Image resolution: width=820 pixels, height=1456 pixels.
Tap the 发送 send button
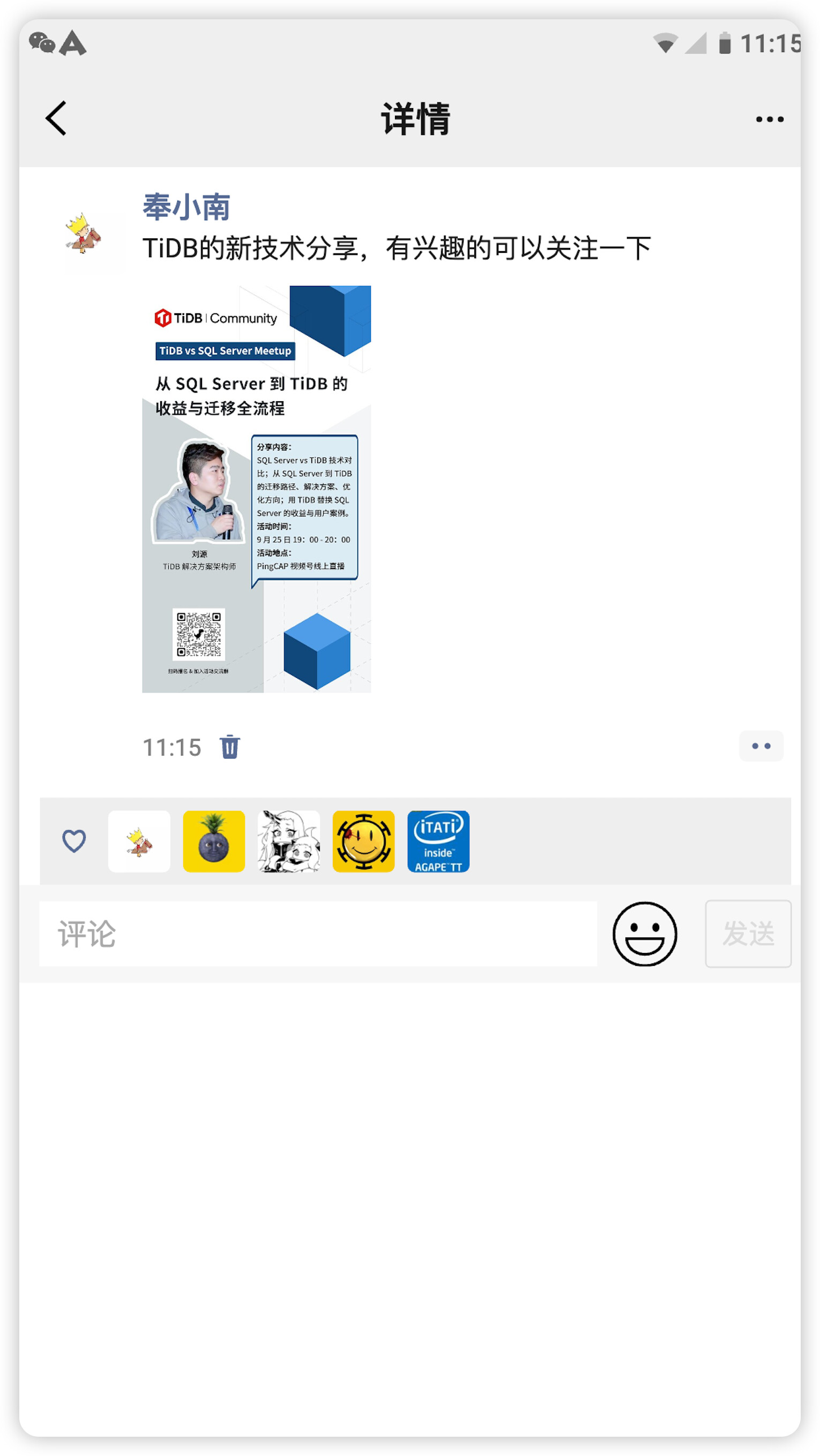[x=748, y=934]
